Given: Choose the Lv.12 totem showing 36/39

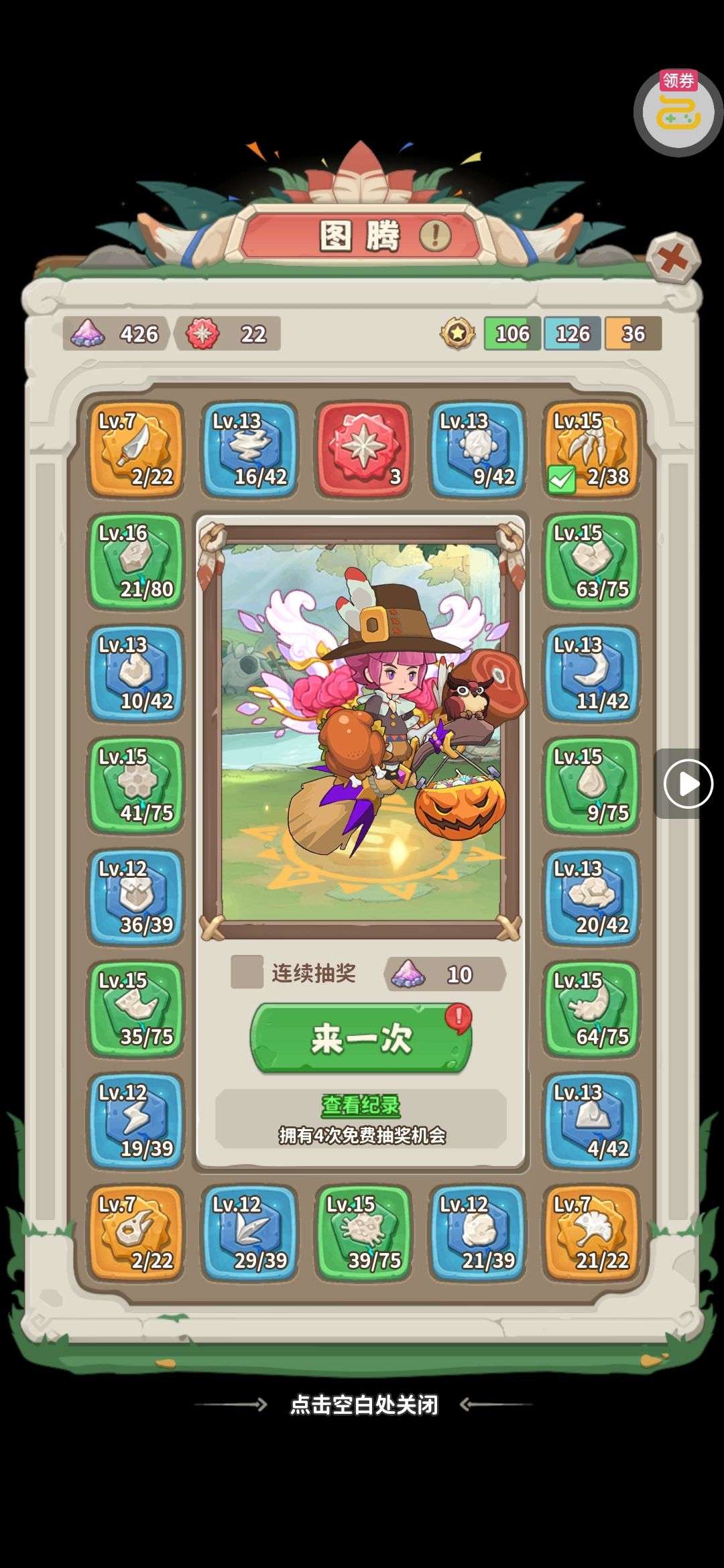Looking at the screenshot, I should click(x=135, y=897).
